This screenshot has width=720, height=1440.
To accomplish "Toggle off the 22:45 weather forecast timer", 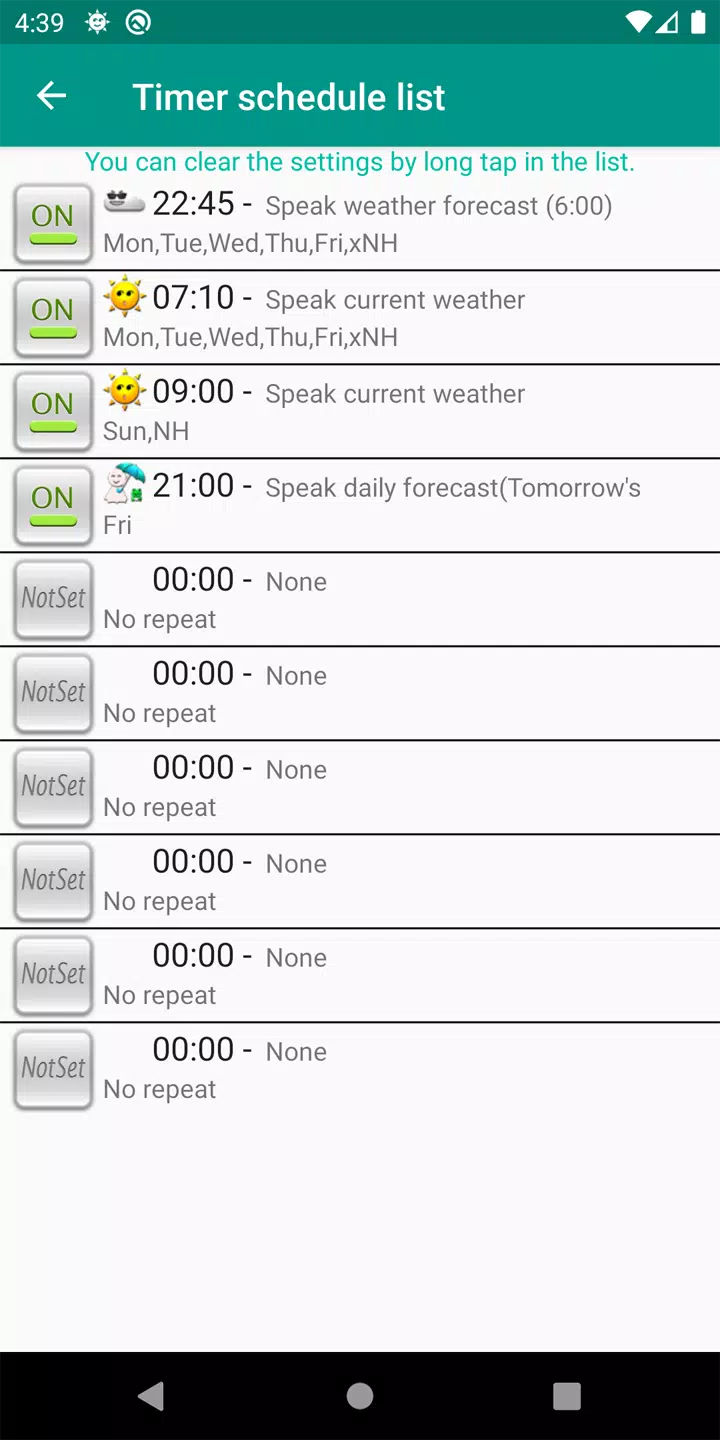I will pyautogui.click(x=52, y=223).
